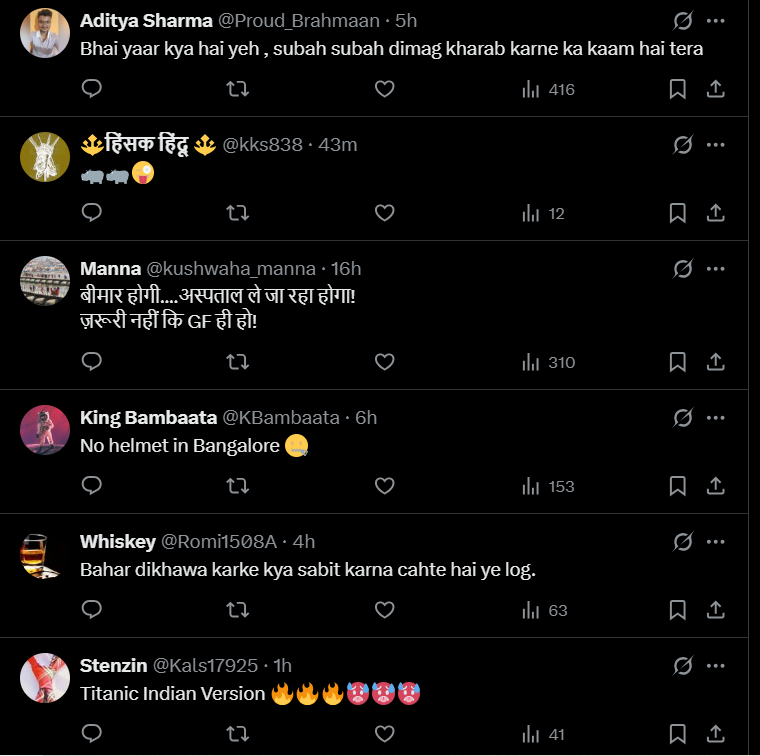This screenshot has height=756, width=760.
Task: Like Aditya Sharma's reply
Action: 384,90
